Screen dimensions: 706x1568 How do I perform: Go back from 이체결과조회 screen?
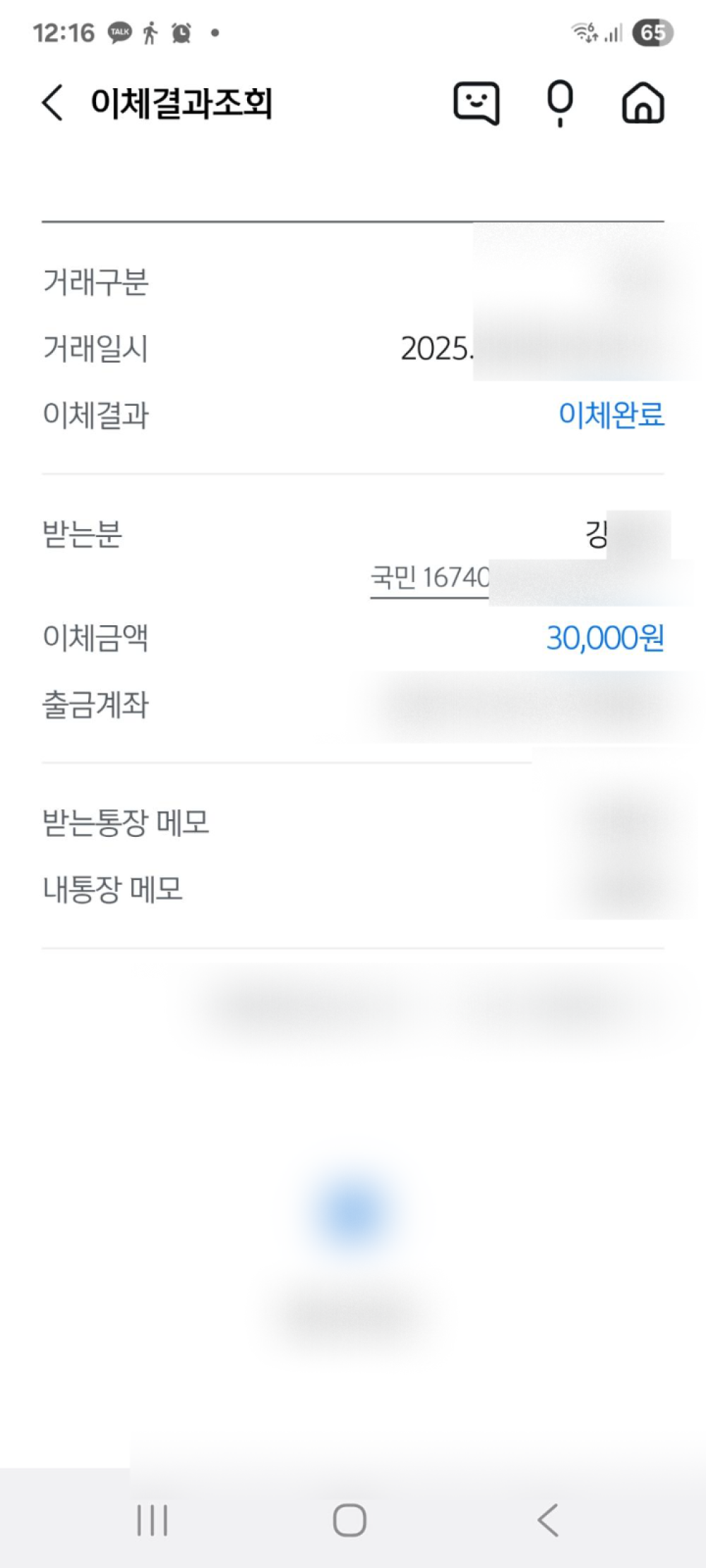[x=53, y=103]
